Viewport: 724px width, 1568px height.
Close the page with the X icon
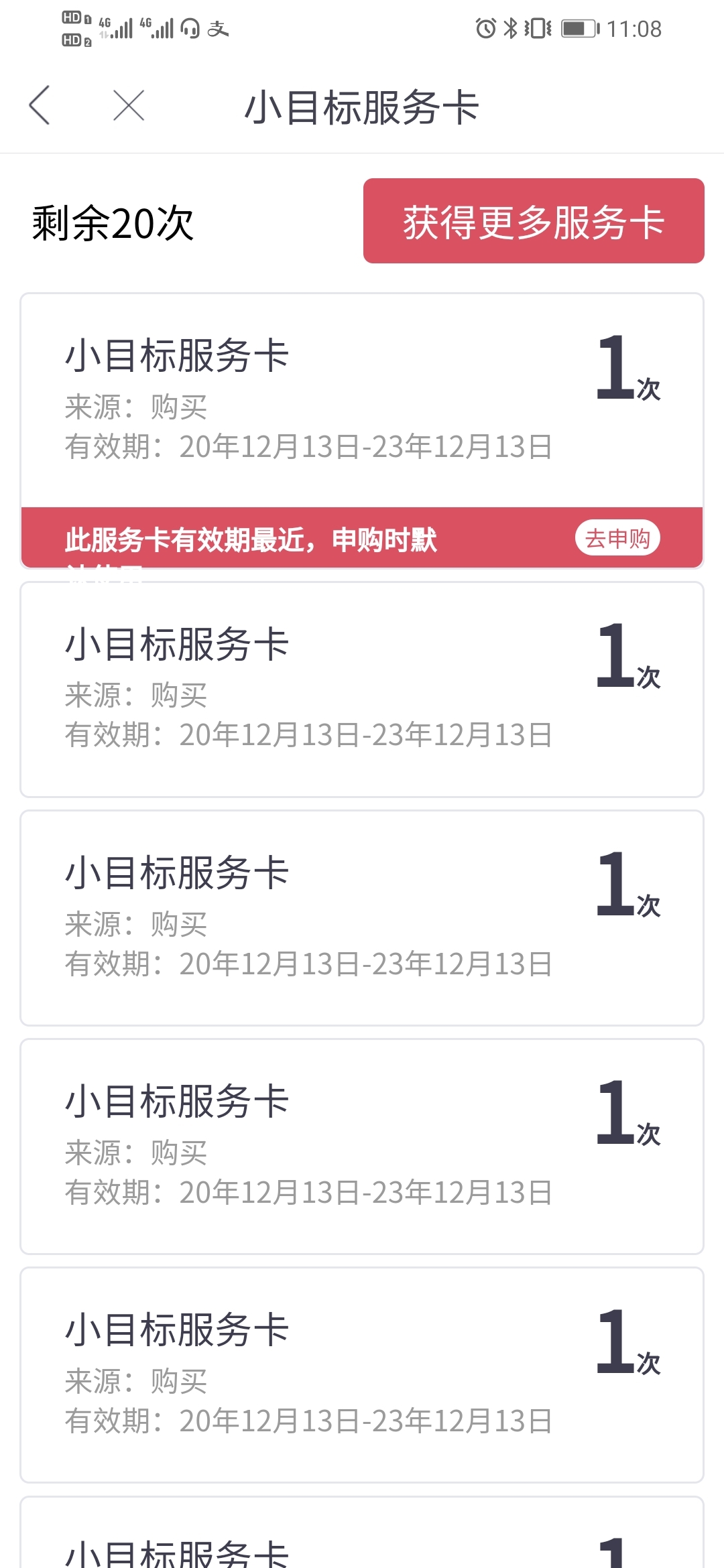click(x=129, y=105)
